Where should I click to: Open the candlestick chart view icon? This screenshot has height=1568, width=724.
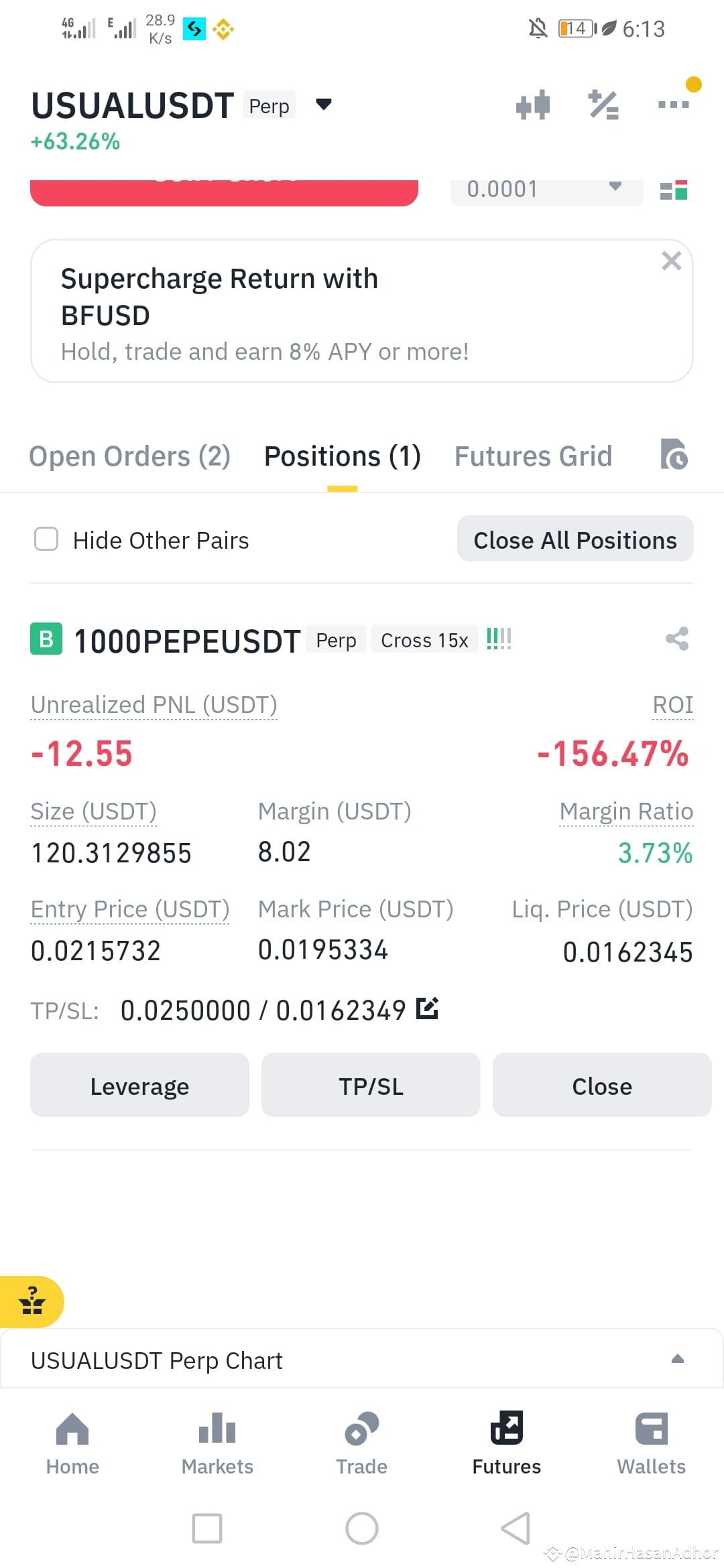point(533,105)
